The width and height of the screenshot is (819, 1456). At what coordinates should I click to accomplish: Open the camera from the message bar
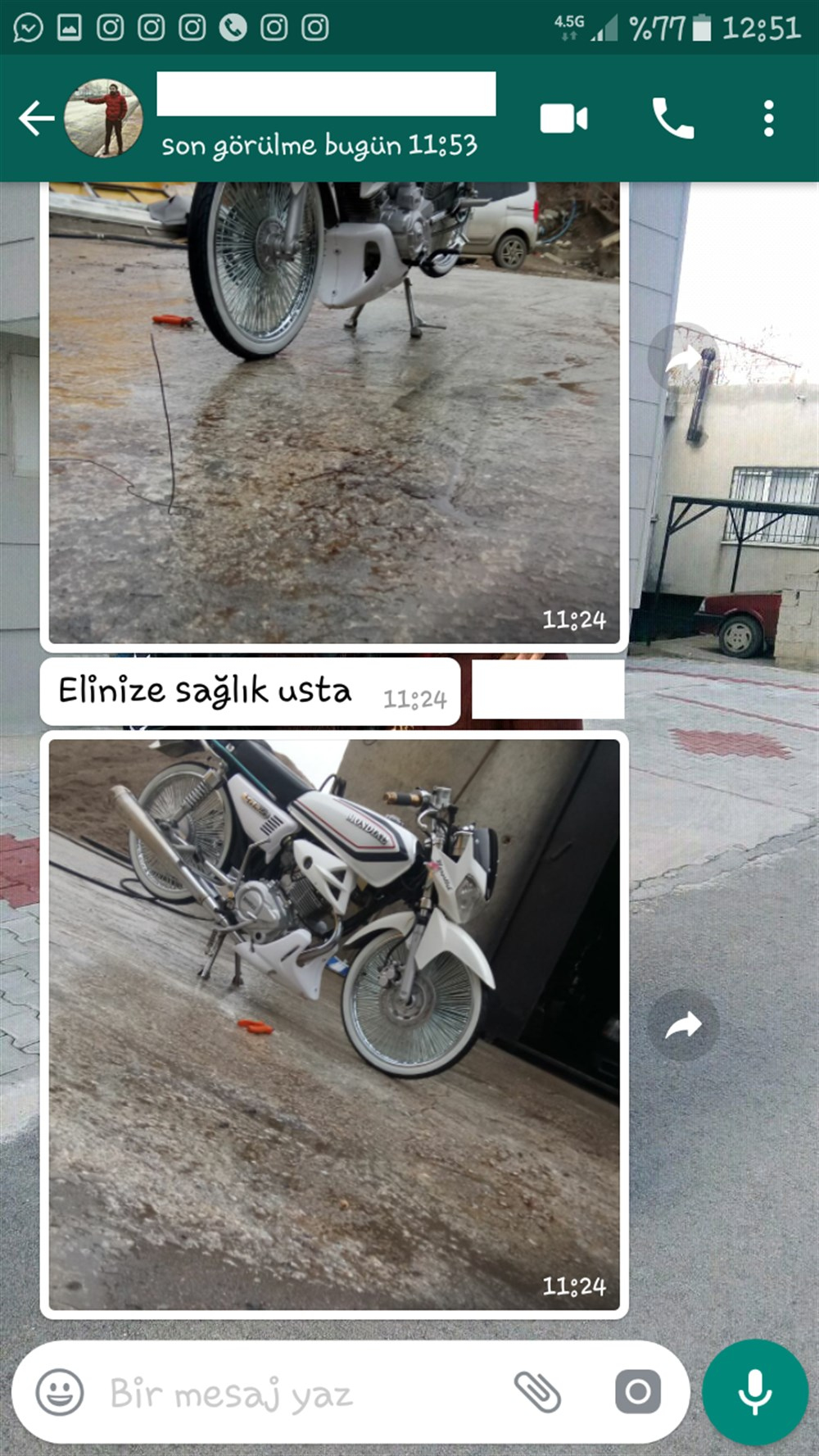click(x=638, y=1391)
